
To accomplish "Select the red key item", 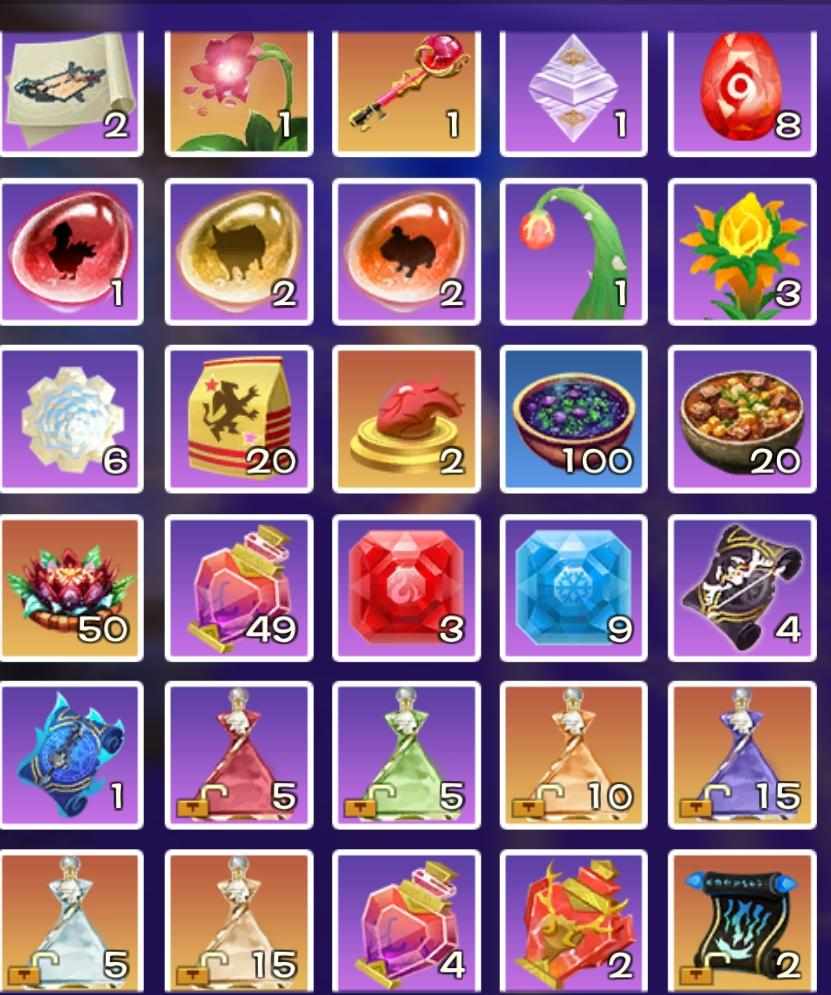I will 406,92.
